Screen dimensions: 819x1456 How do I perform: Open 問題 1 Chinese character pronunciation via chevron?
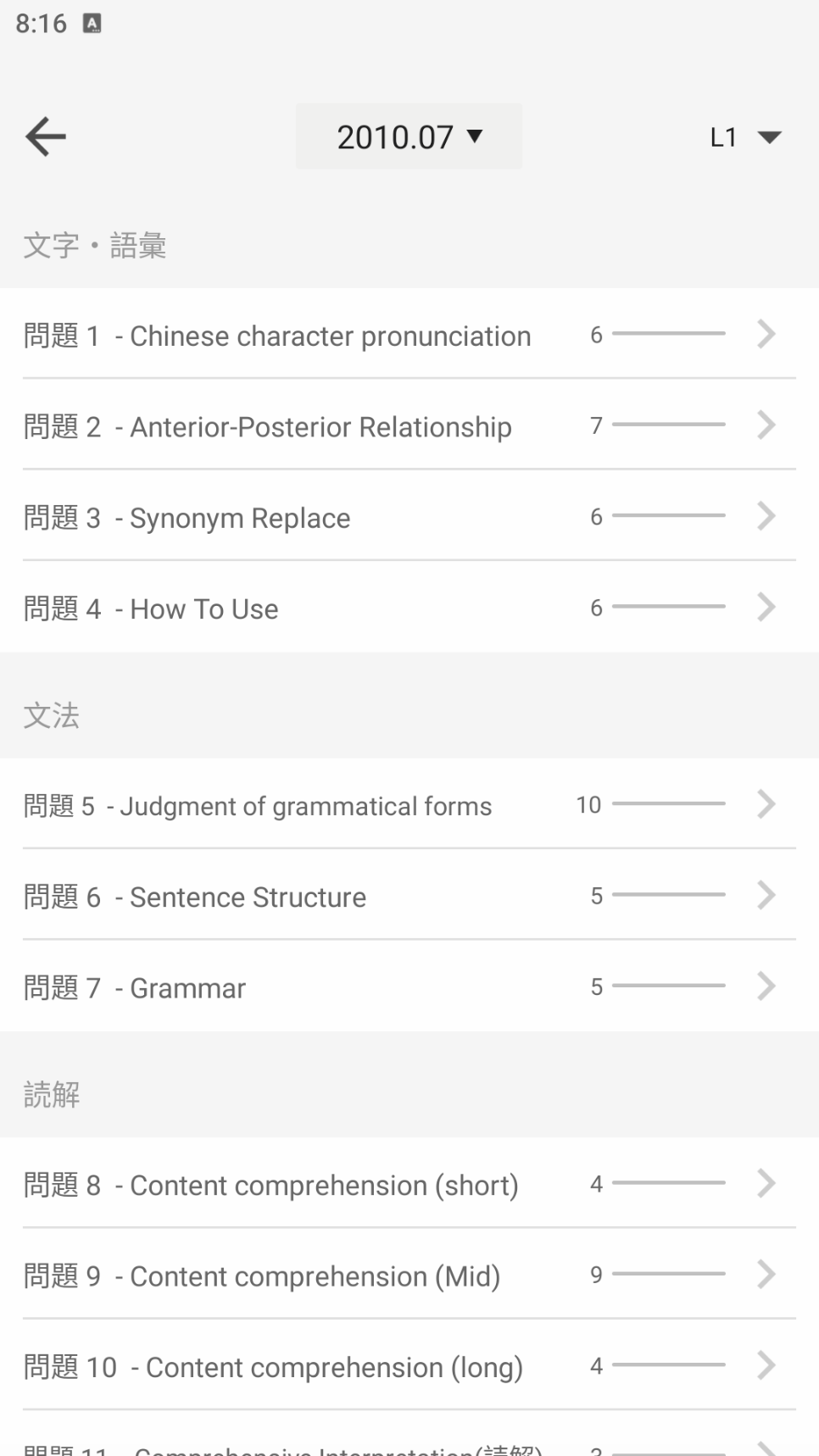click(x=766, y=335)
